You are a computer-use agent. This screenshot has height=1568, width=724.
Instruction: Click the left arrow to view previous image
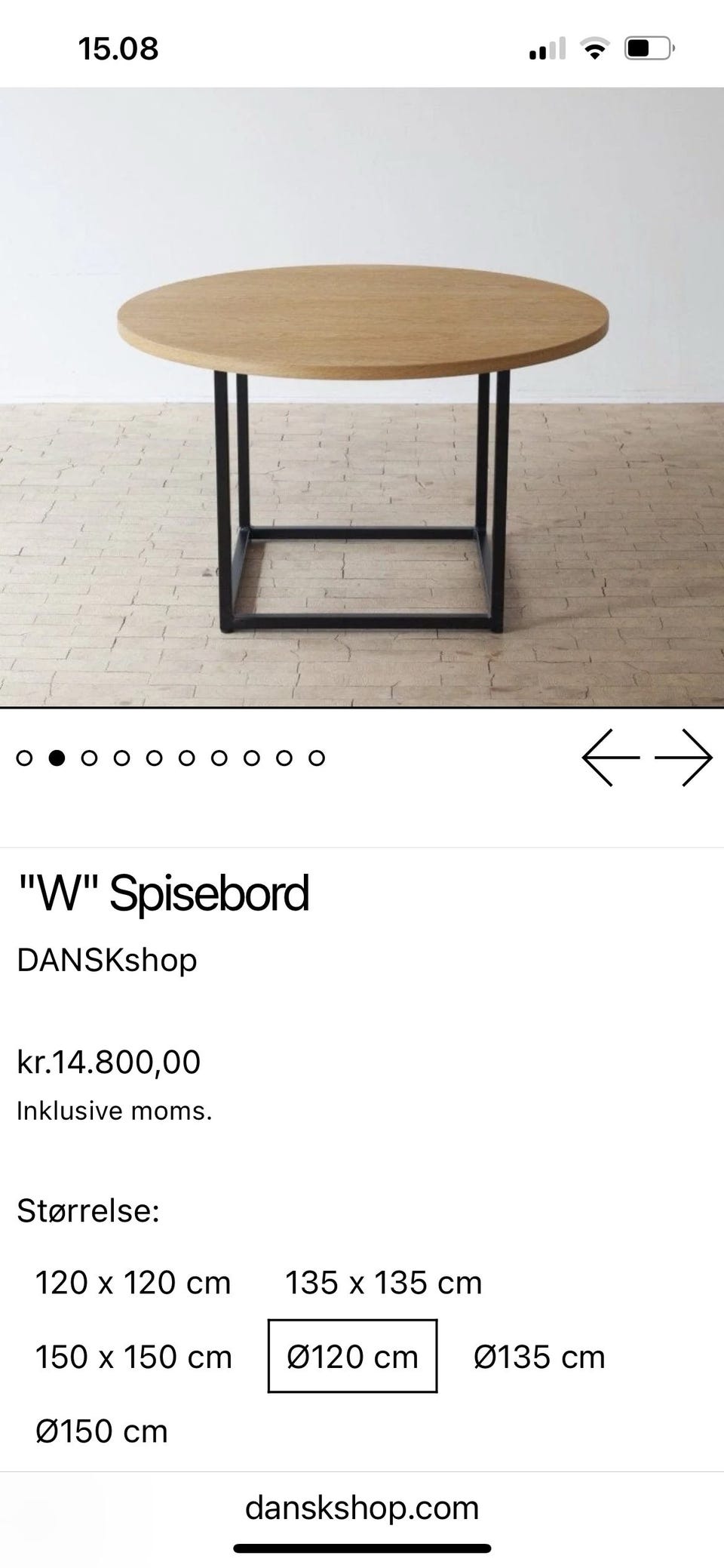[611, 757]
